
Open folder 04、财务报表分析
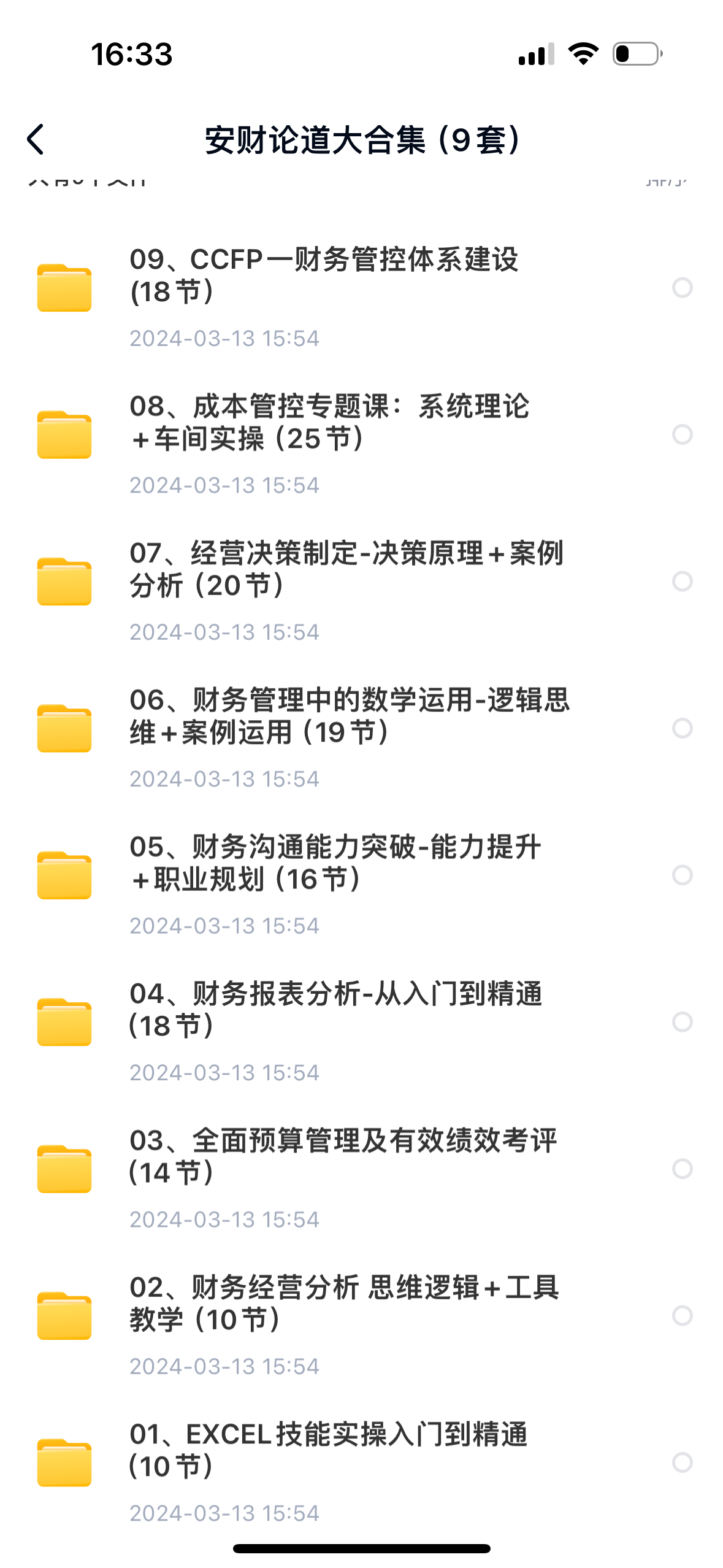coord(335,1009)
